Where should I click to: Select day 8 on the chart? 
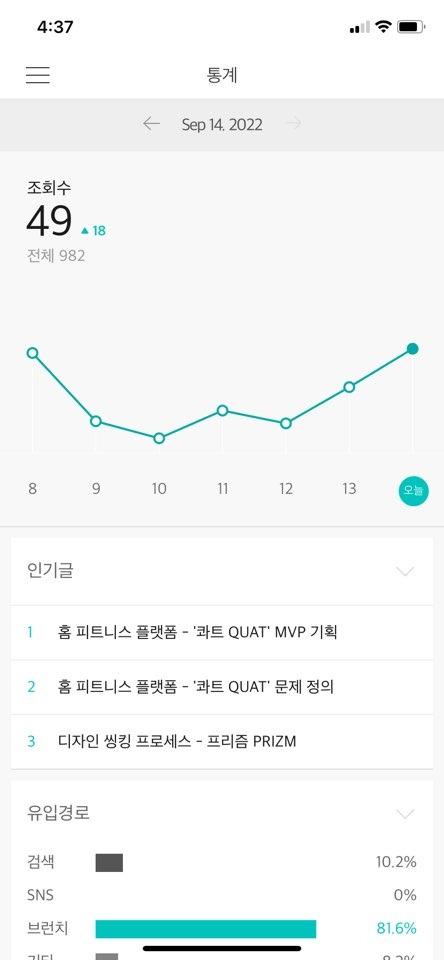pyautogui.click(x=32, y=489)
